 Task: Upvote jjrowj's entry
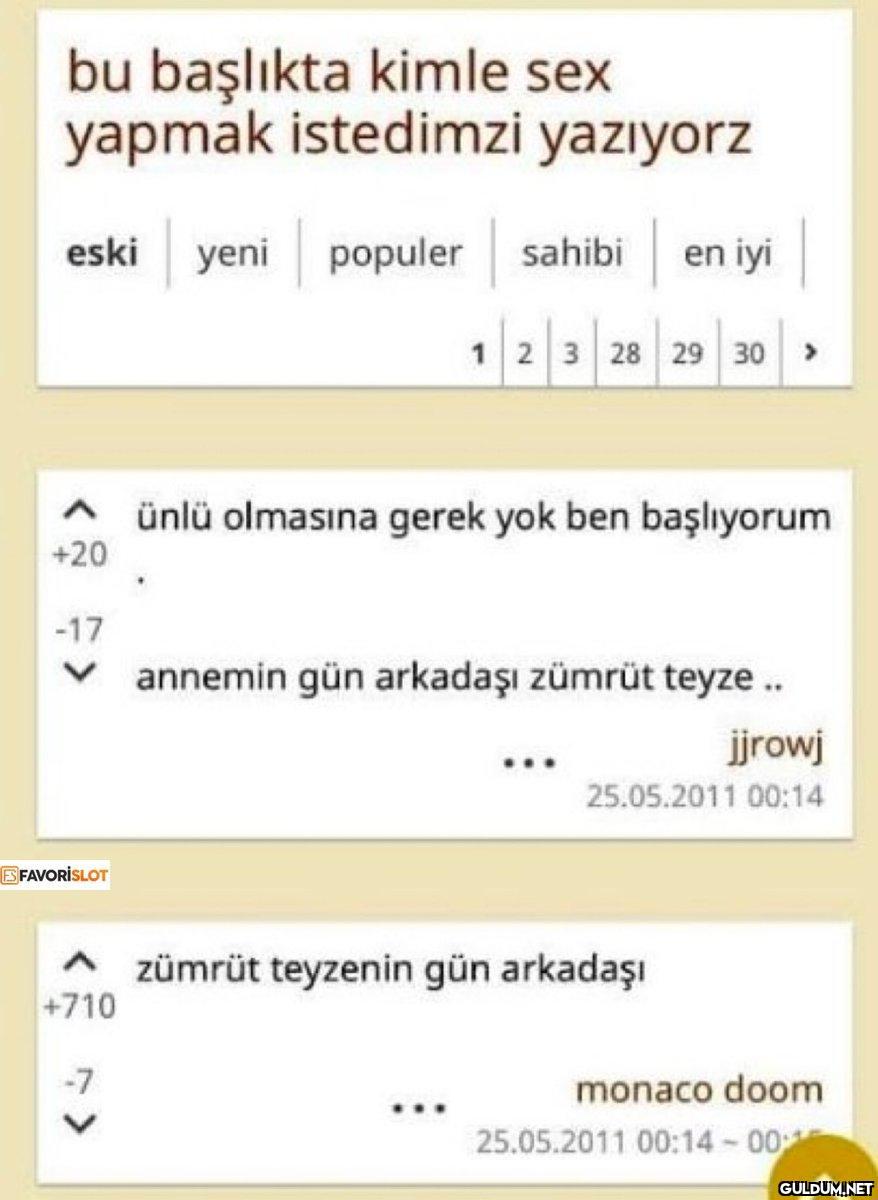(x=78, y=512)
